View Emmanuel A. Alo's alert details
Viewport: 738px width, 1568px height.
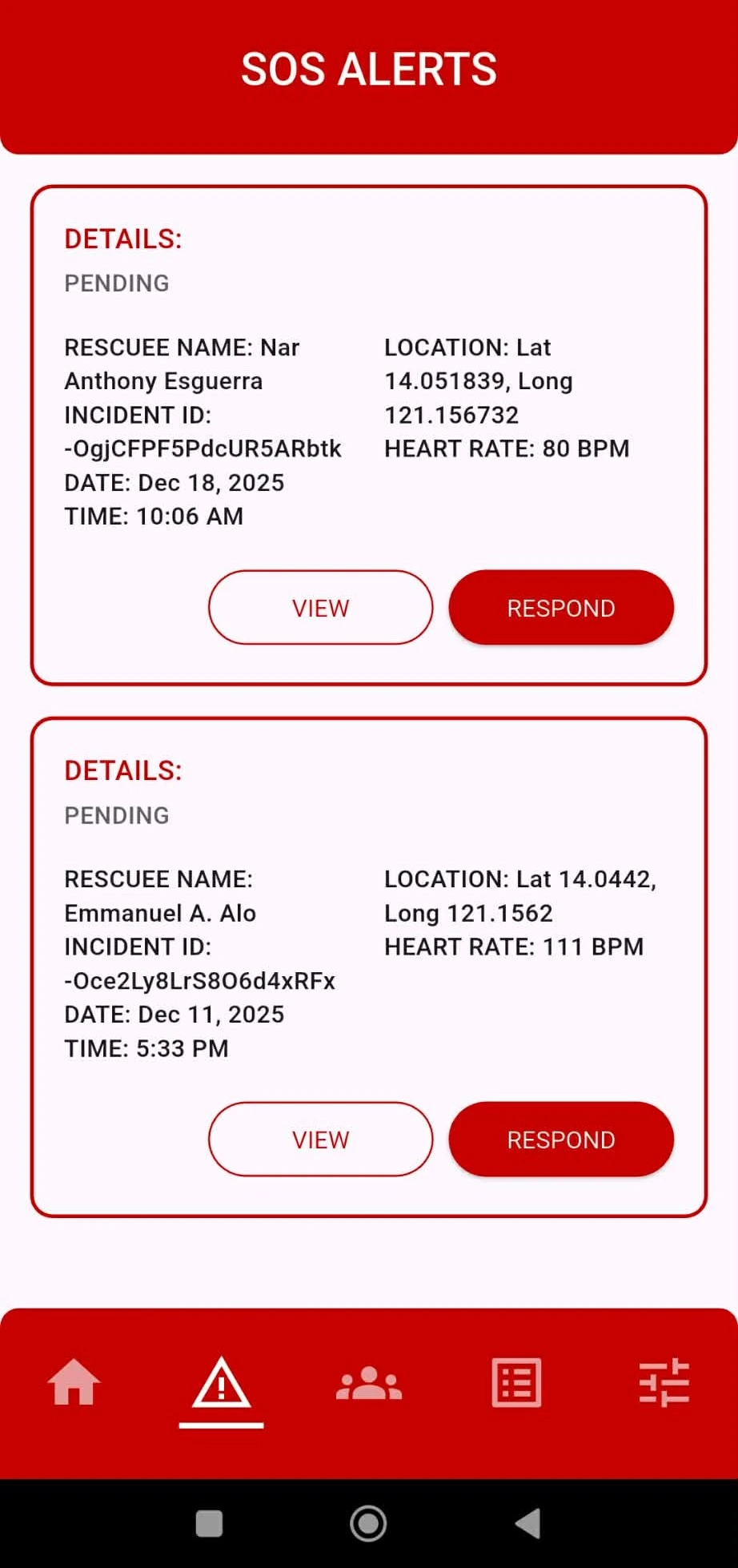coord(320,1140)
